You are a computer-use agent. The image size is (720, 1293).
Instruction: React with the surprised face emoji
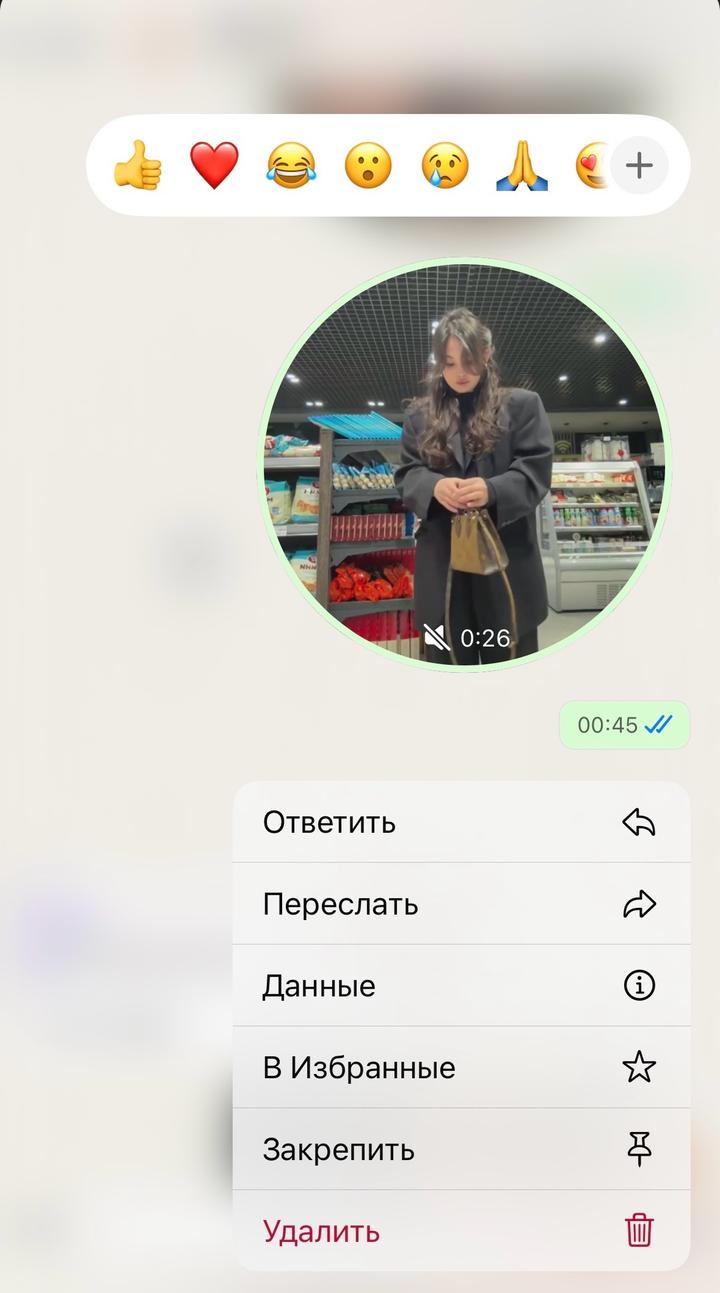(368, 165)
